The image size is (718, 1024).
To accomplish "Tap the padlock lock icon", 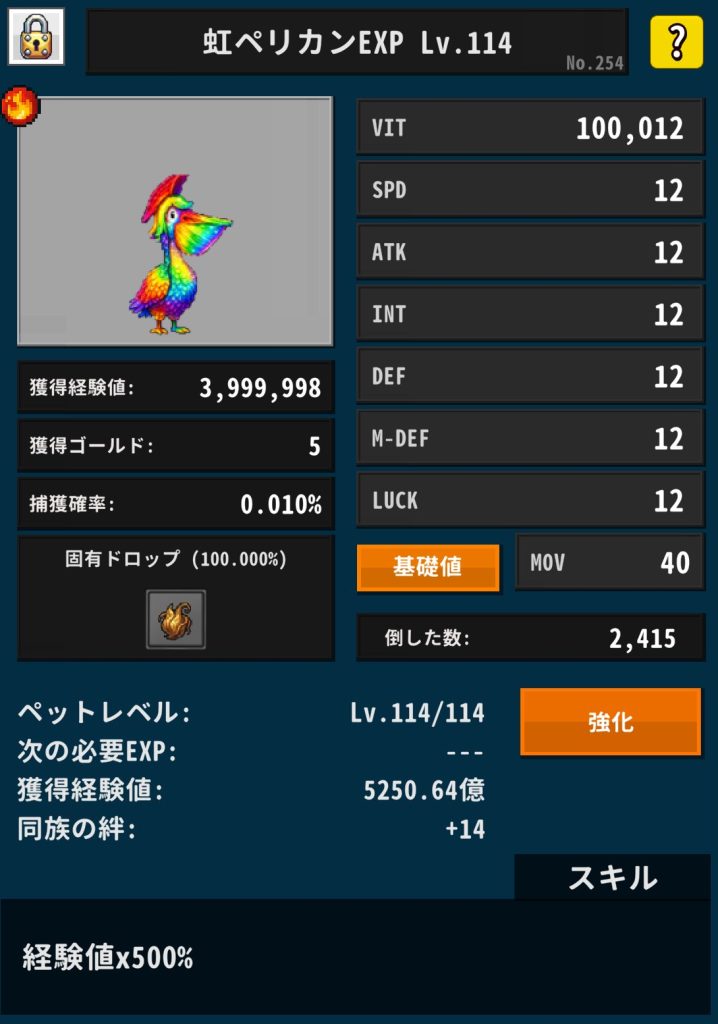I will [x=36, y=37].
